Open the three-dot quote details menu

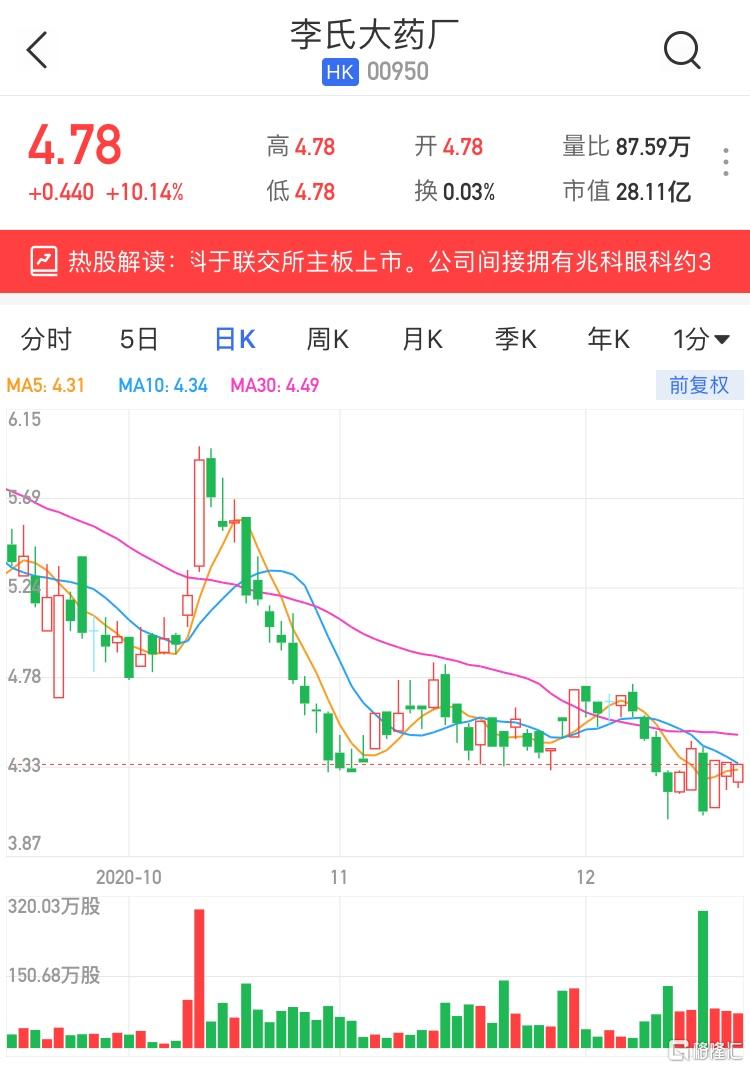(726, 163)
